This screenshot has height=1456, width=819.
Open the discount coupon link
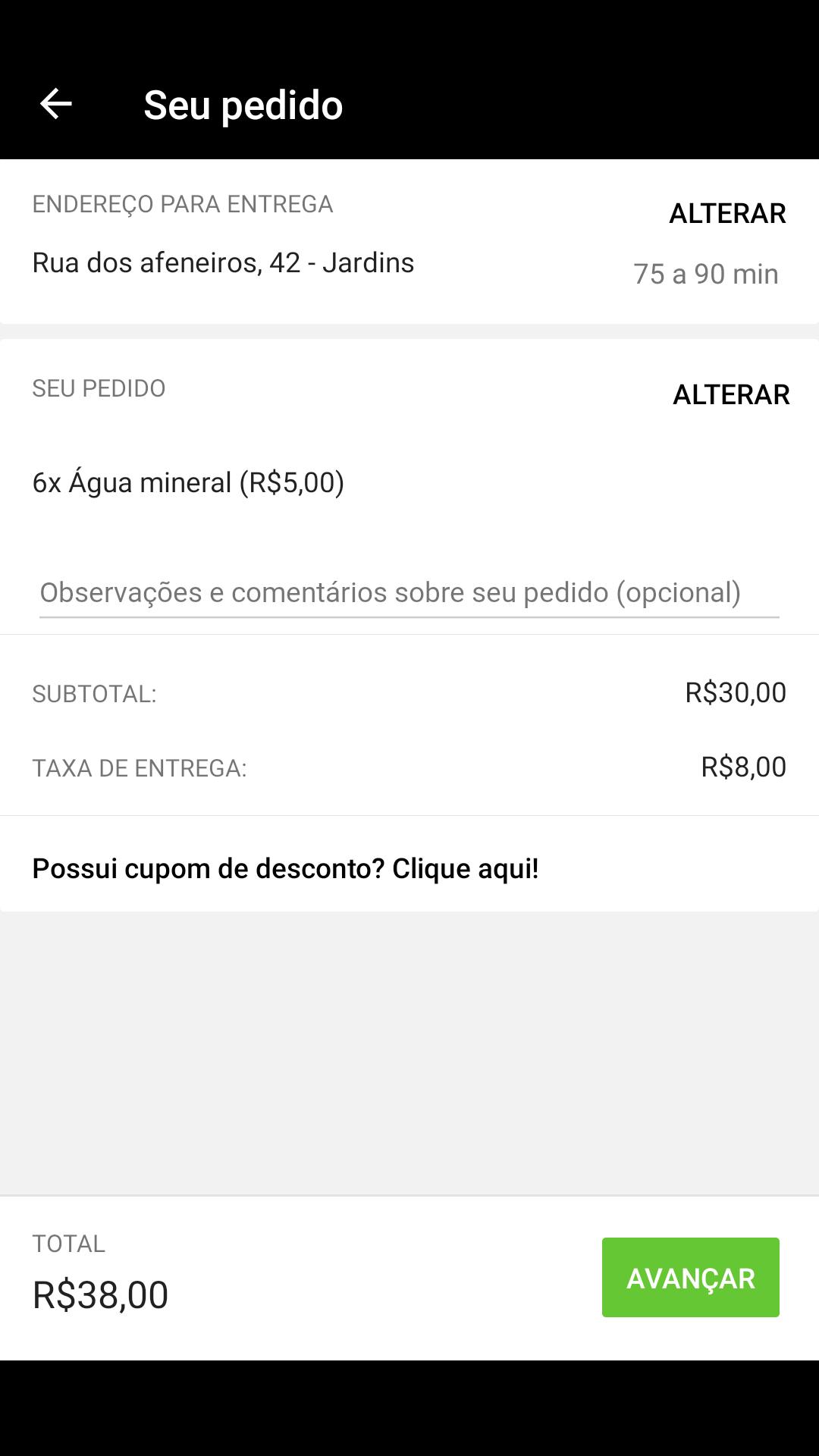click(x=285, y=868)
